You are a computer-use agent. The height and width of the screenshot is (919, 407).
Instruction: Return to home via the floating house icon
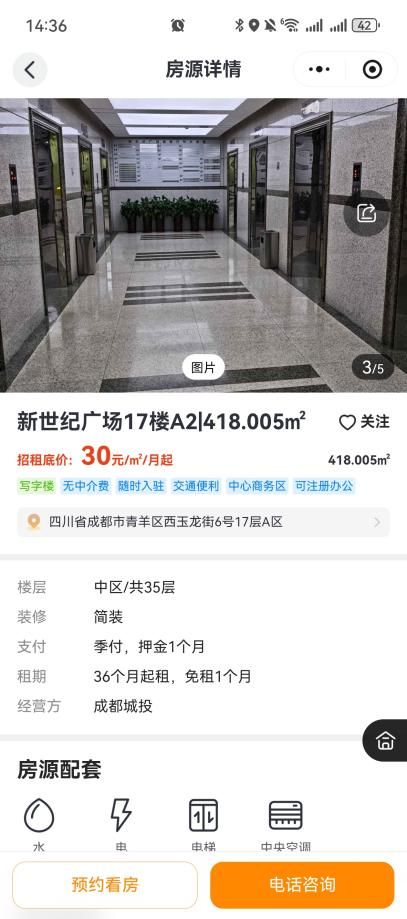click(385, 740)
